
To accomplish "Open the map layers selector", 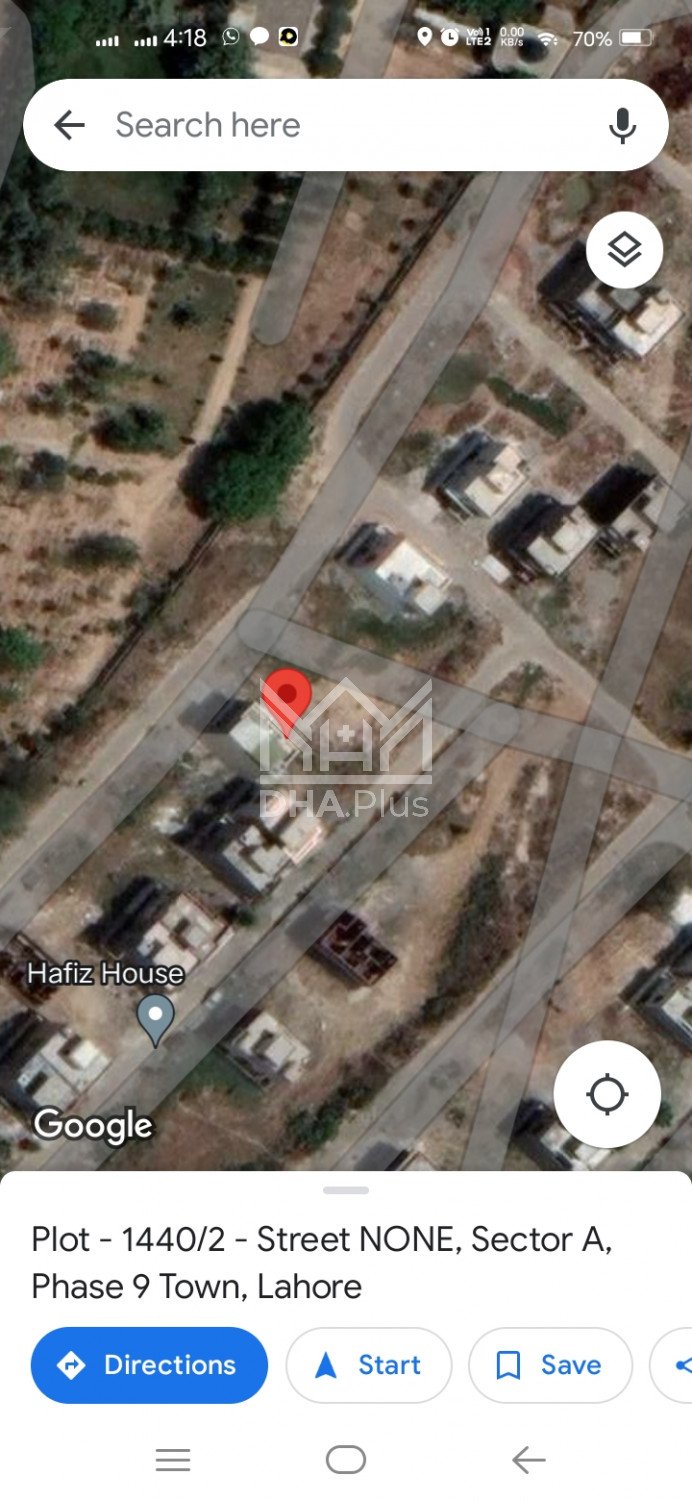I will pos(624,250).
